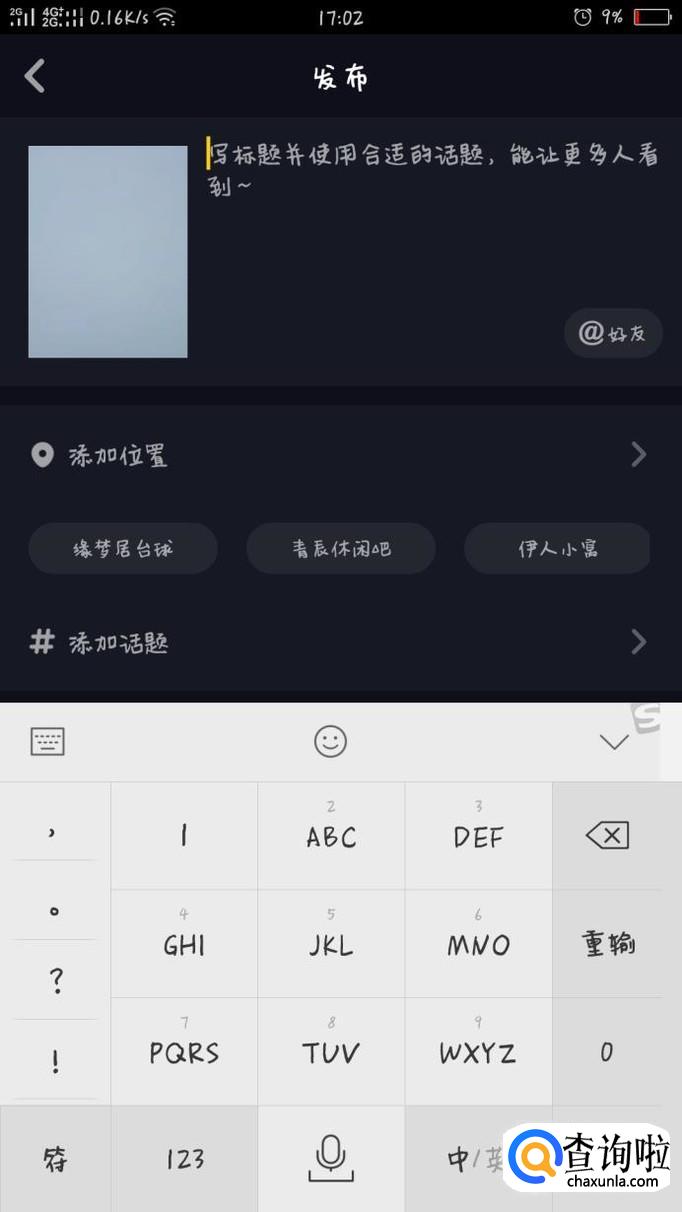The height and width of the screenshot is (1212, 682).
Task: Choose the 青辰休闲吧 location chip
Action: tap(341, 548)
